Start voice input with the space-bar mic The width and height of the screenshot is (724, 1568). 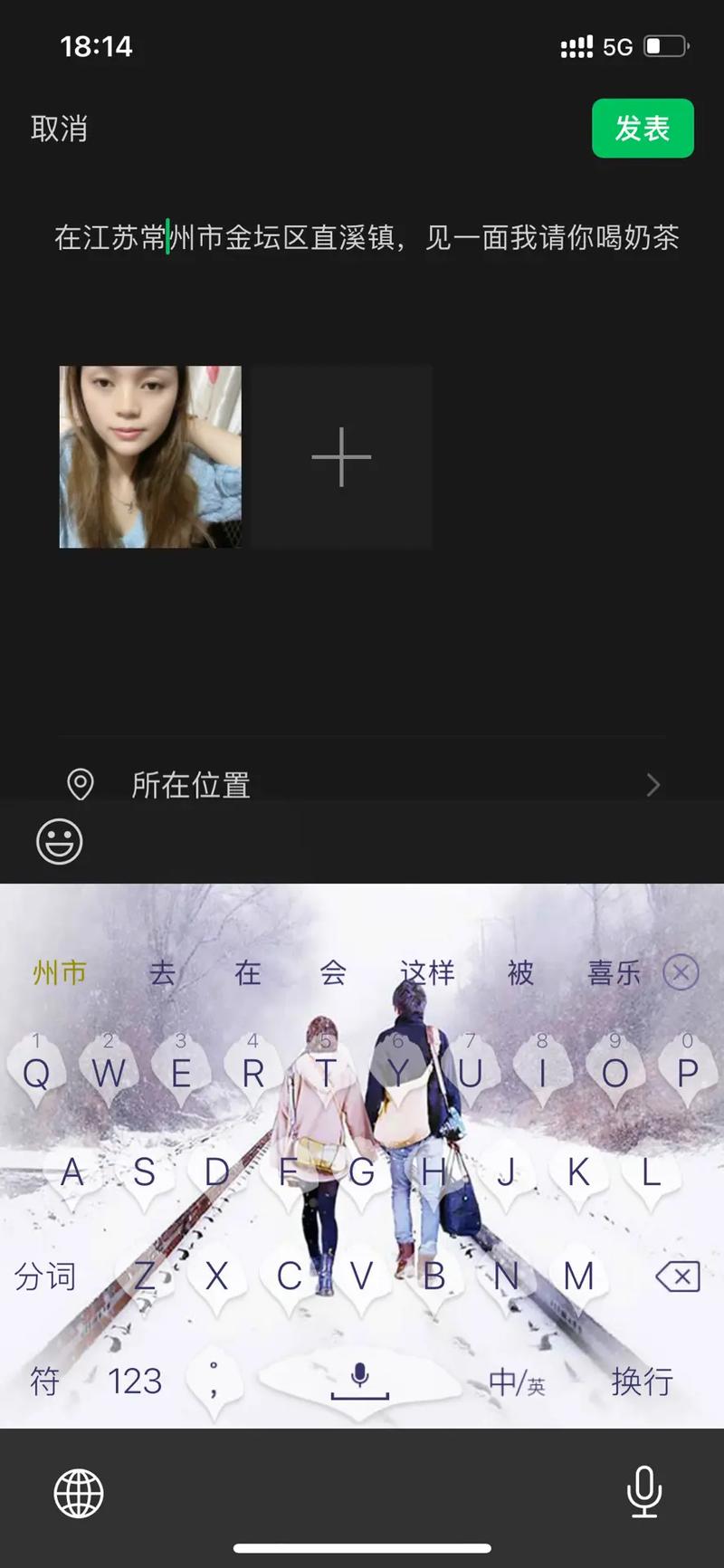click(x=359, y=1380)
